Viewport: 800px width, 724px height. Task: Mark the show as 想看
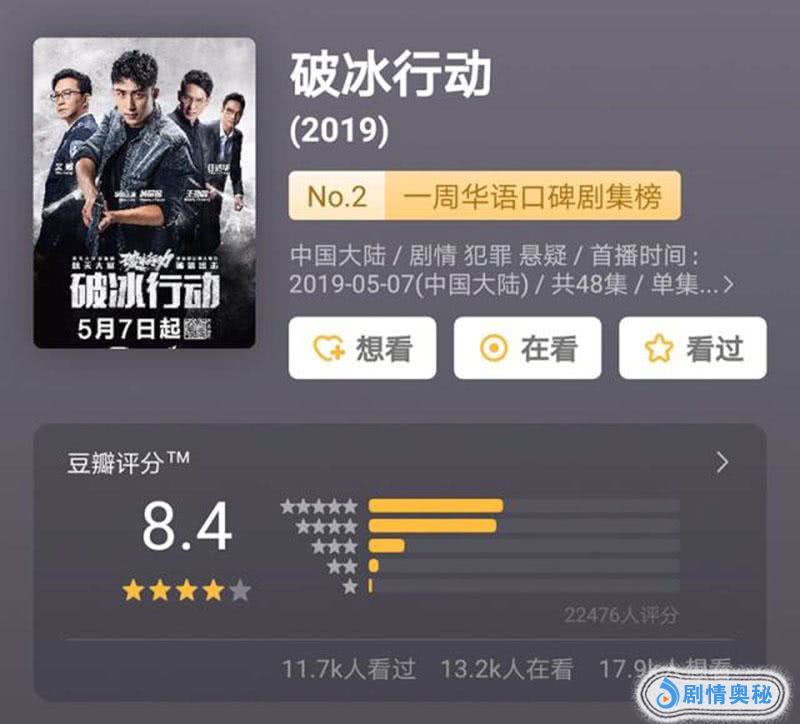click(x=362, y=348)
